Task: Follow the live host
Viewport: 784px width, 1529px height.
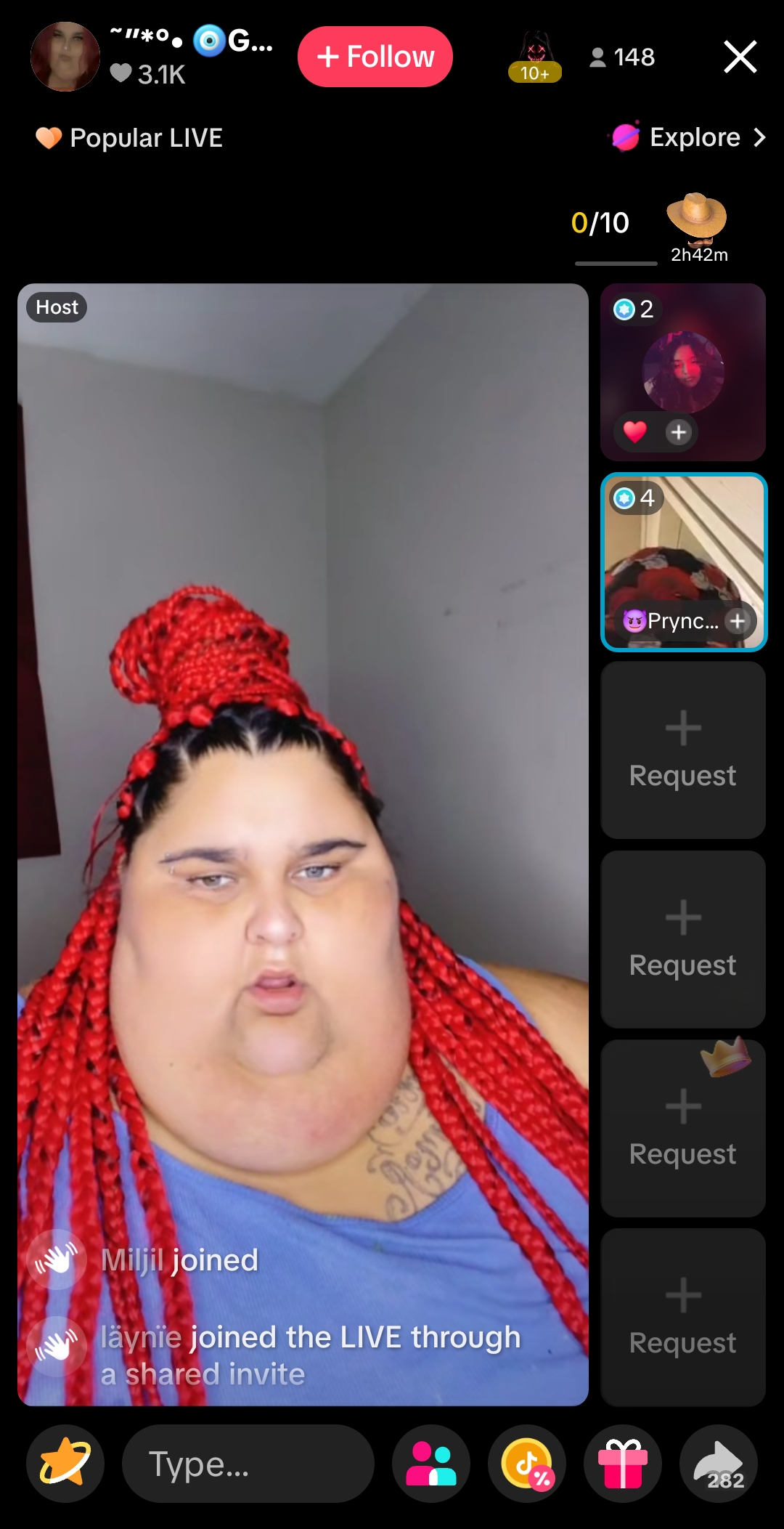Action: [x=375, y=57]
